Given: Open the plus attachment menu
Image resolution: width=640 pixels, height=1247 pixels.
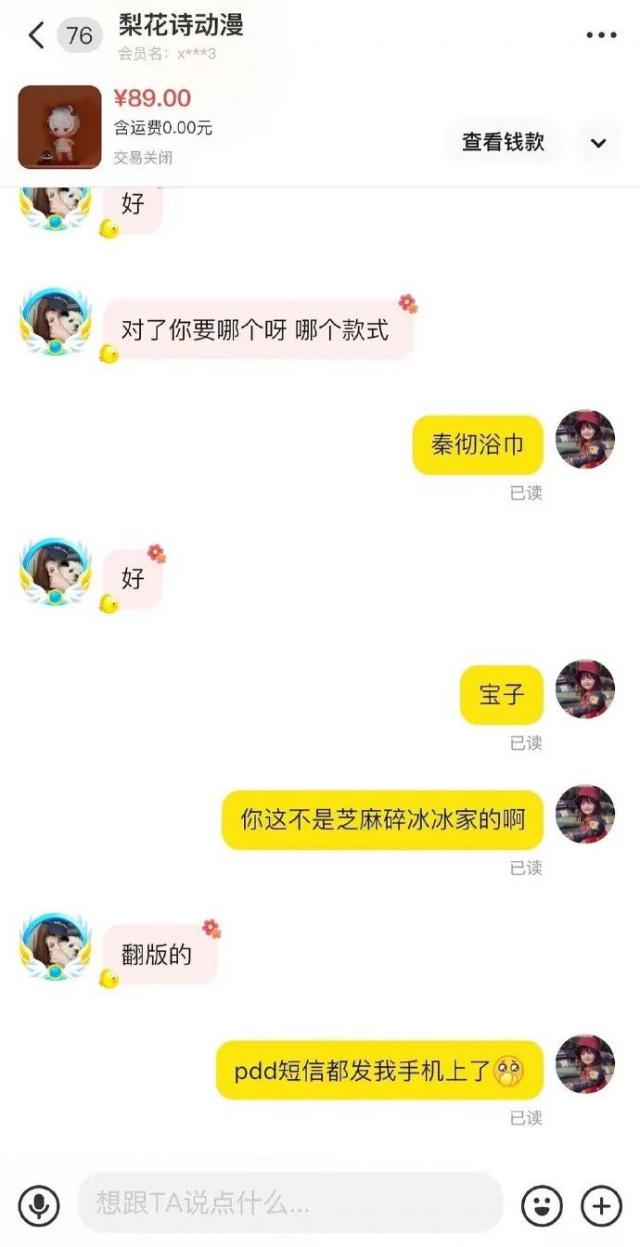Looking at the screenshot, I should point(601,1204).
